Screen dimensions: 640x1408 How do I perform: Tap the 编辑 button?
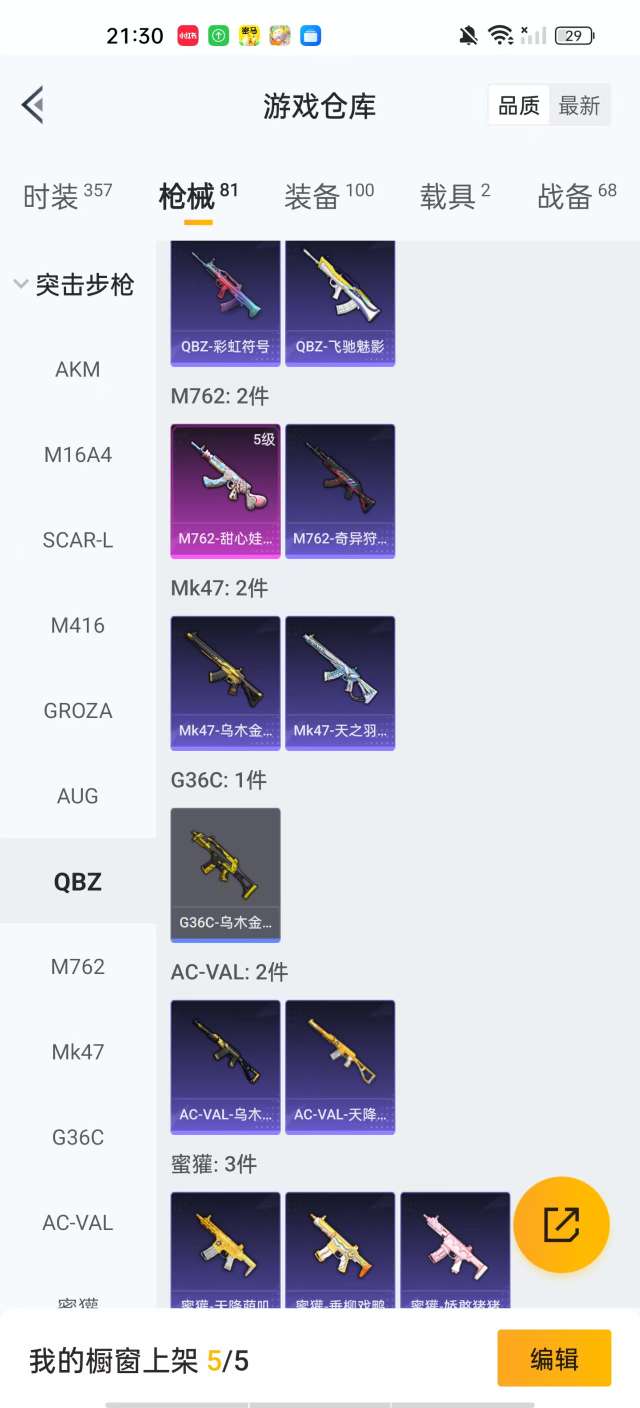point(554,1358)
